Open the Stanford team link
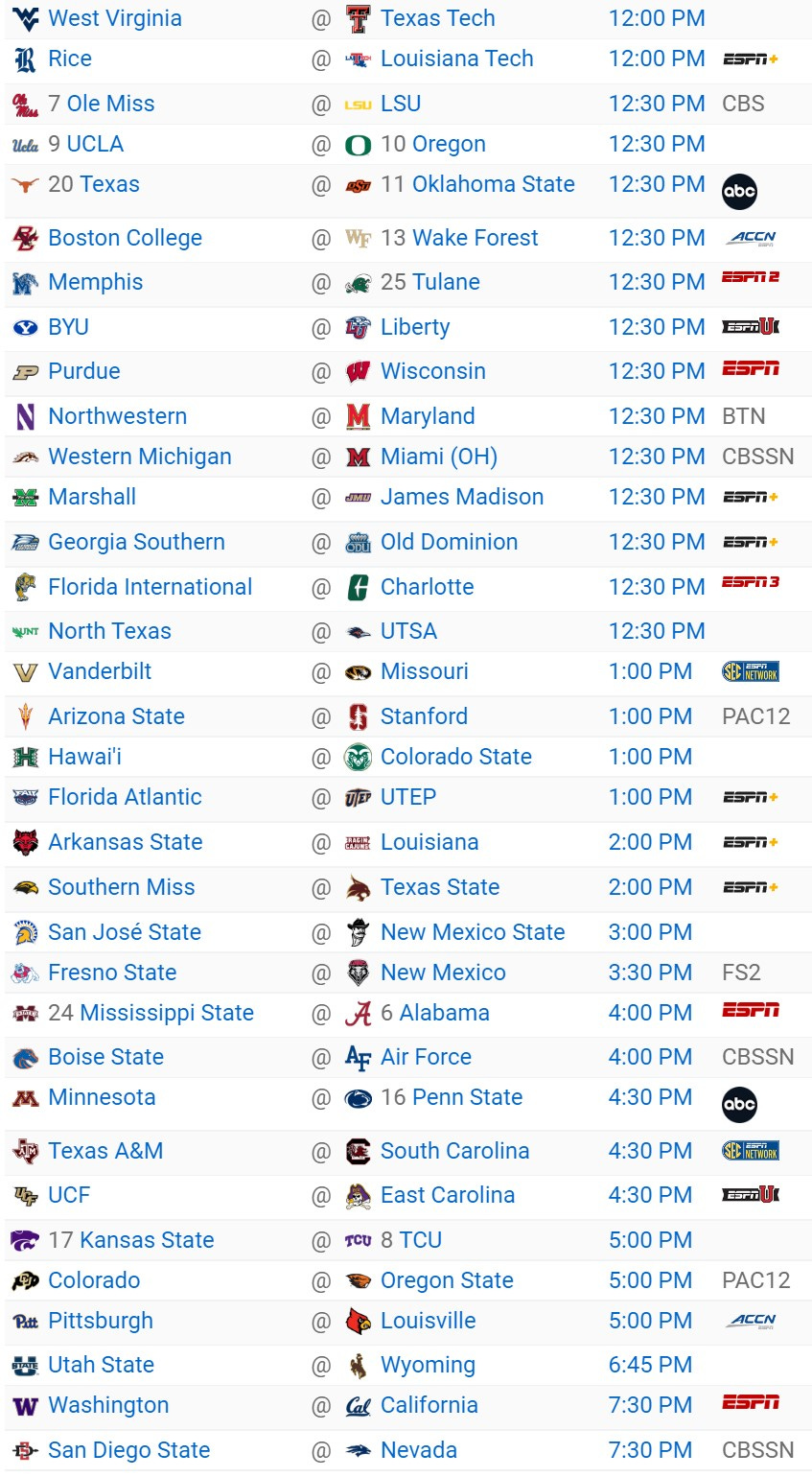Viewport: 812px width, 1477px height. coord(424,716)
